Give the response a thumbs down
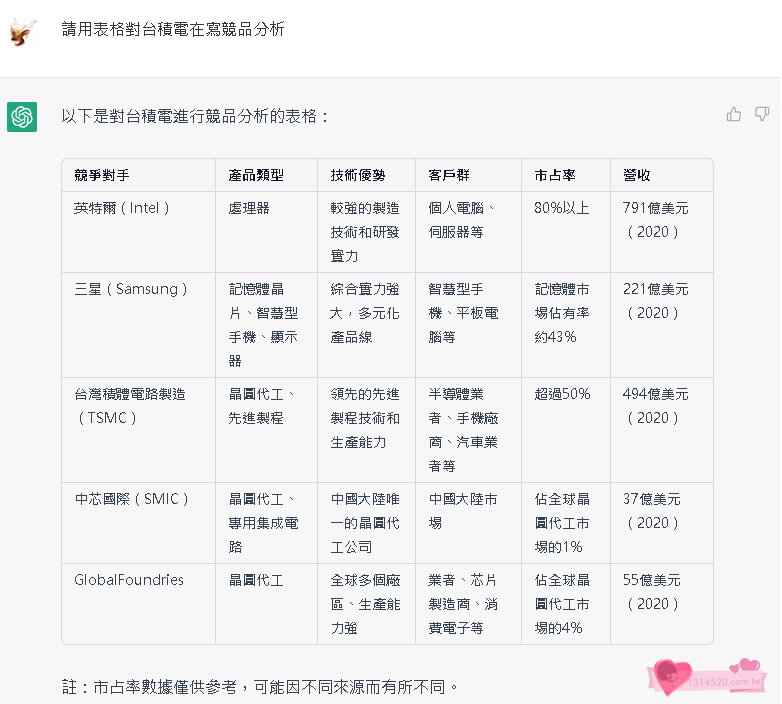The image size is (782, 704). tap(762, 114)
